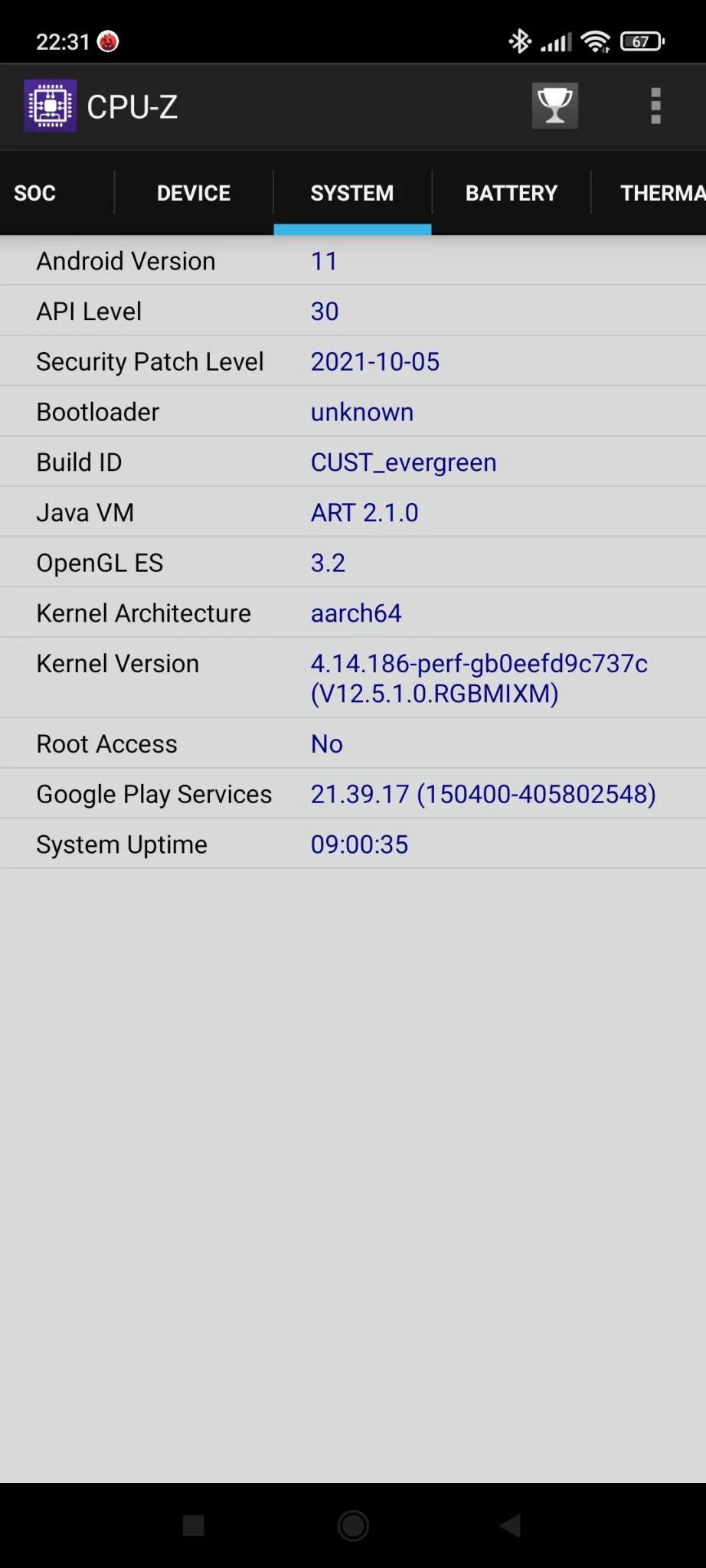706x1568 pixels.
Task: Switch to the Device tab
Action: tap(194, 193)
